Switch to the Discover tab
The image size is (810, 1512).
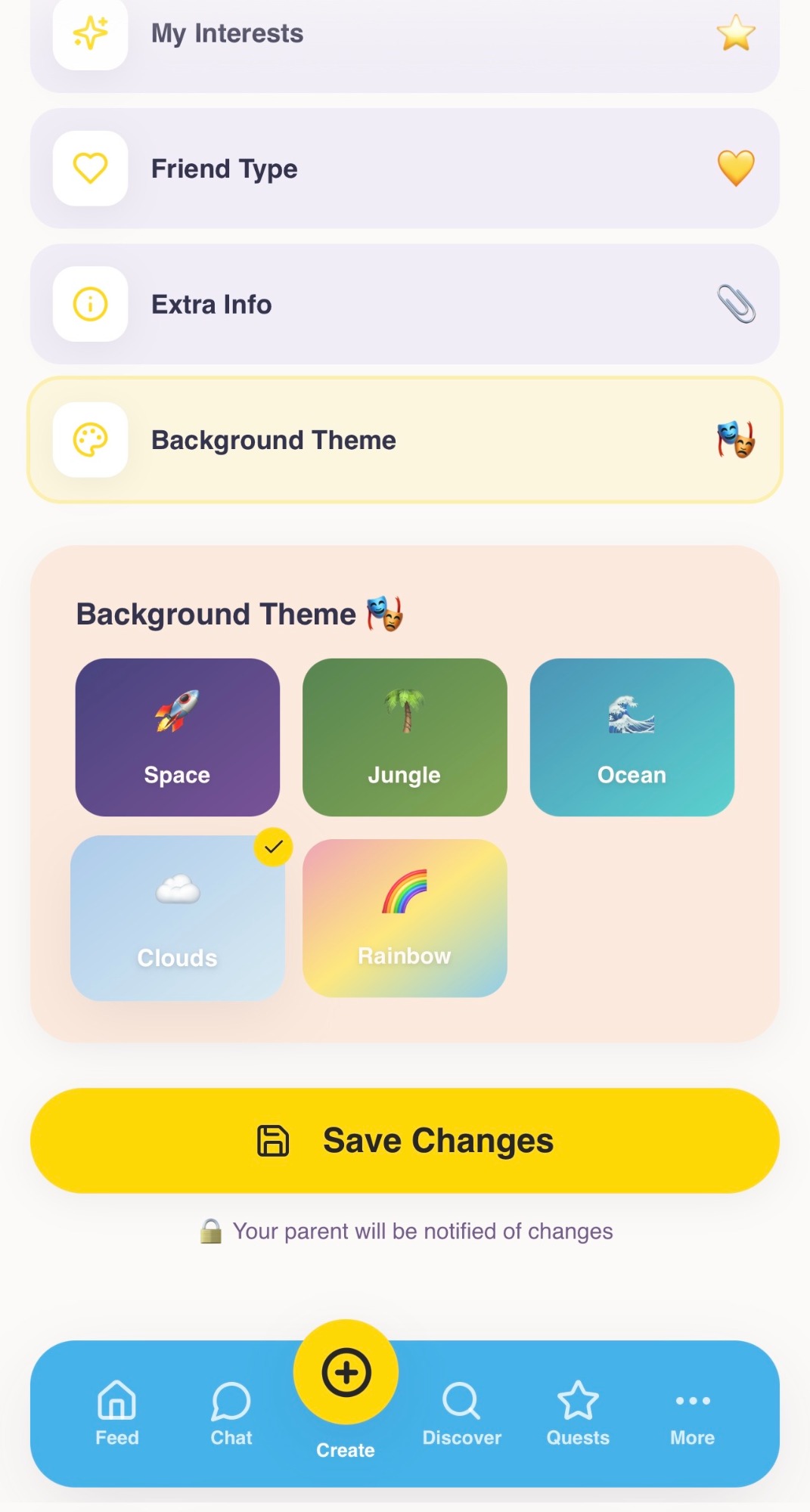[461, 1414]
